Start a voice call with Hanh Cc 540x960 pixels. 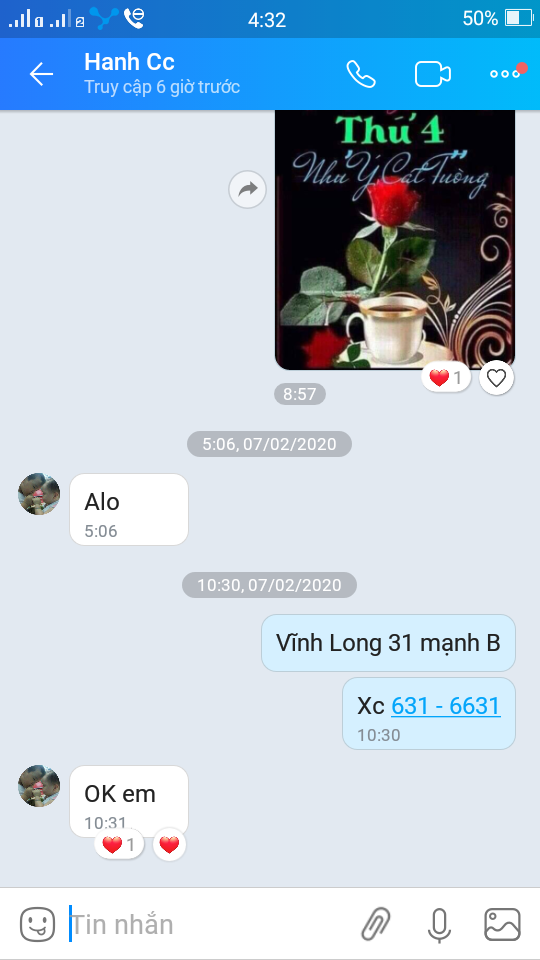click(361, 74)
